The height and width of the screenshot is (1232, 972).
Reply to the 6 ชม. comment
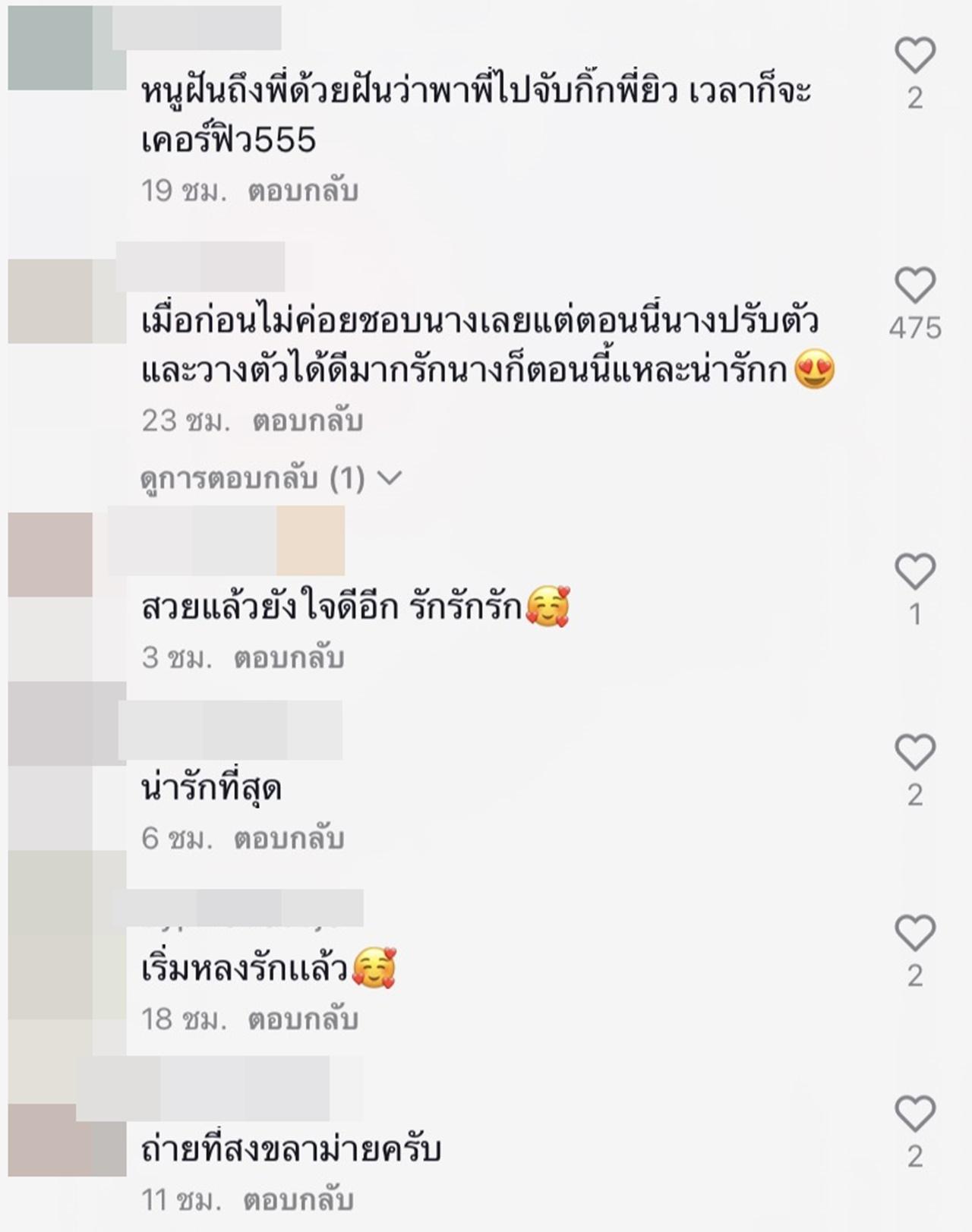[289, 839]
